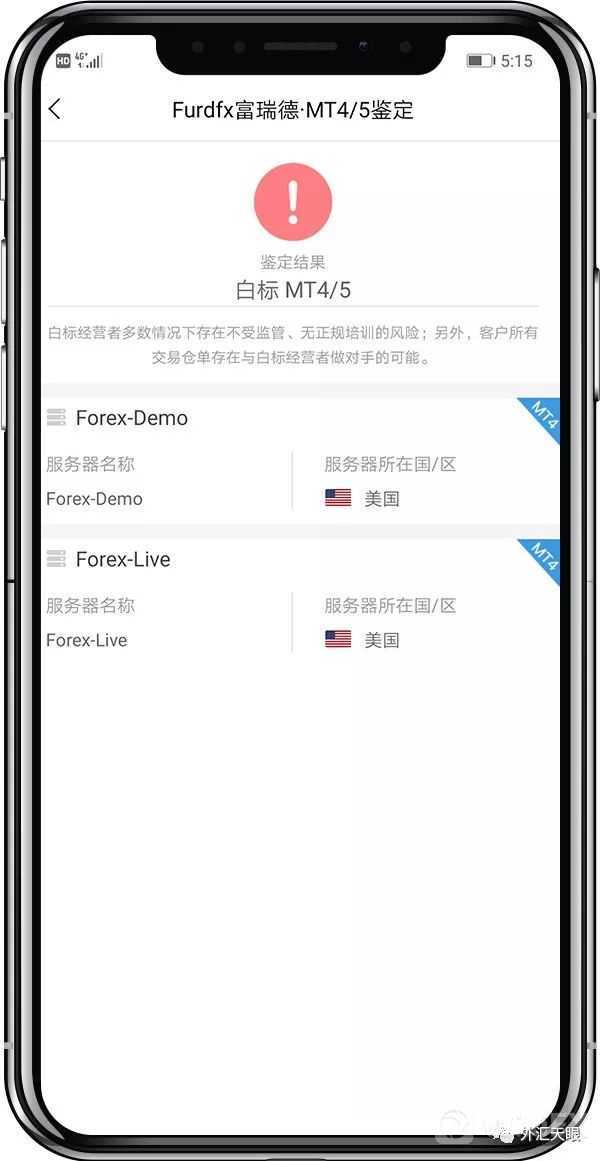Open the Forex-Live server card

coord(123,559)
